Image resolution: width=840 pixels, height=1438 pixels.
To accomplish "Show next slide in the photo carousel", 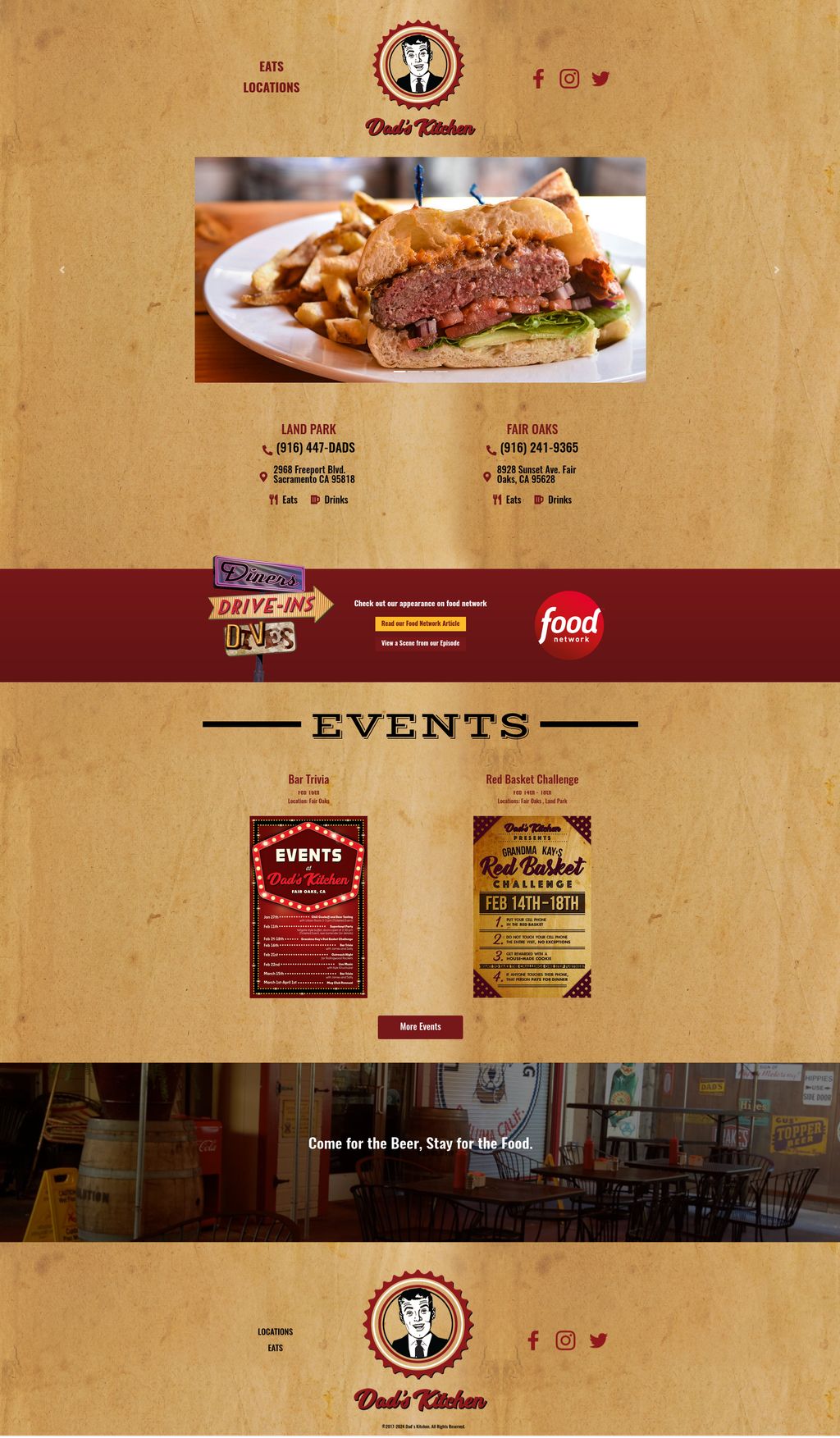I will (776, 270).
